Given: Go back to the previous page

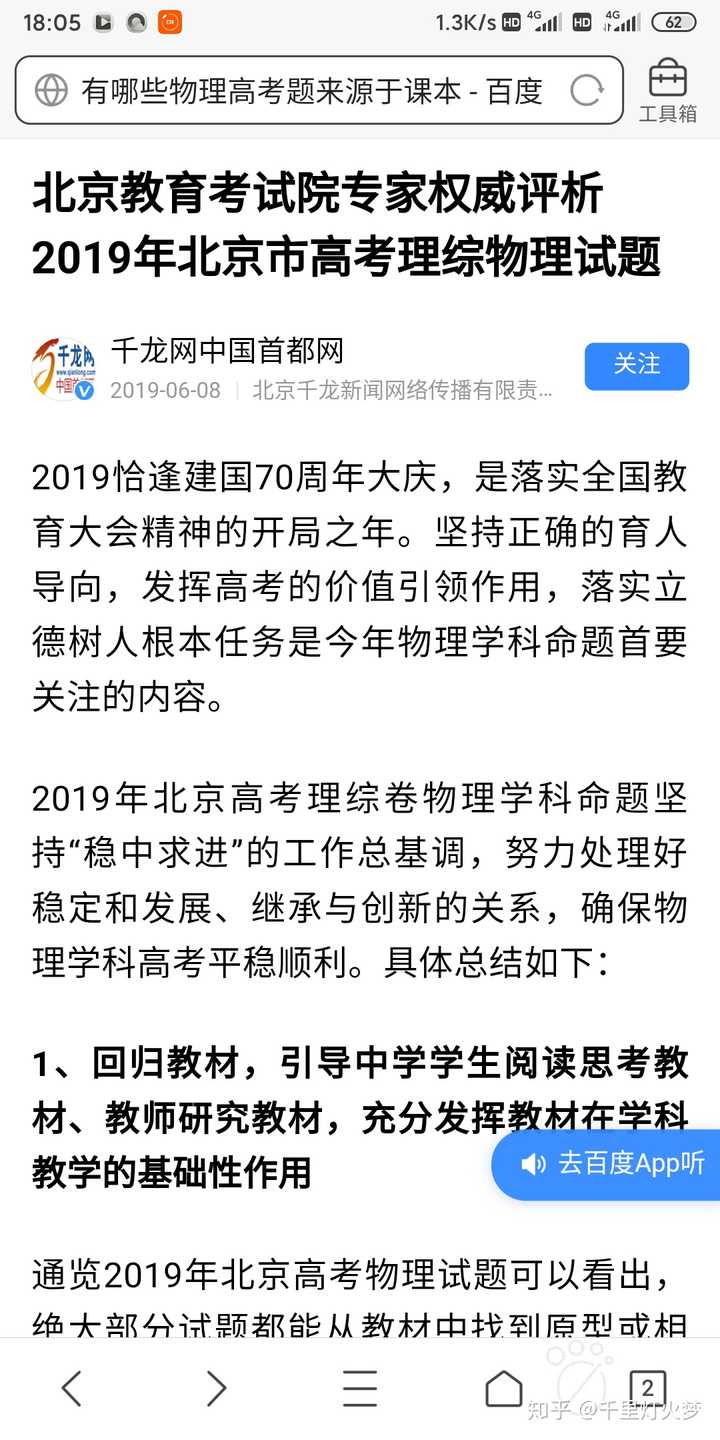Looking at the screenshot, I should (72, 1388).
